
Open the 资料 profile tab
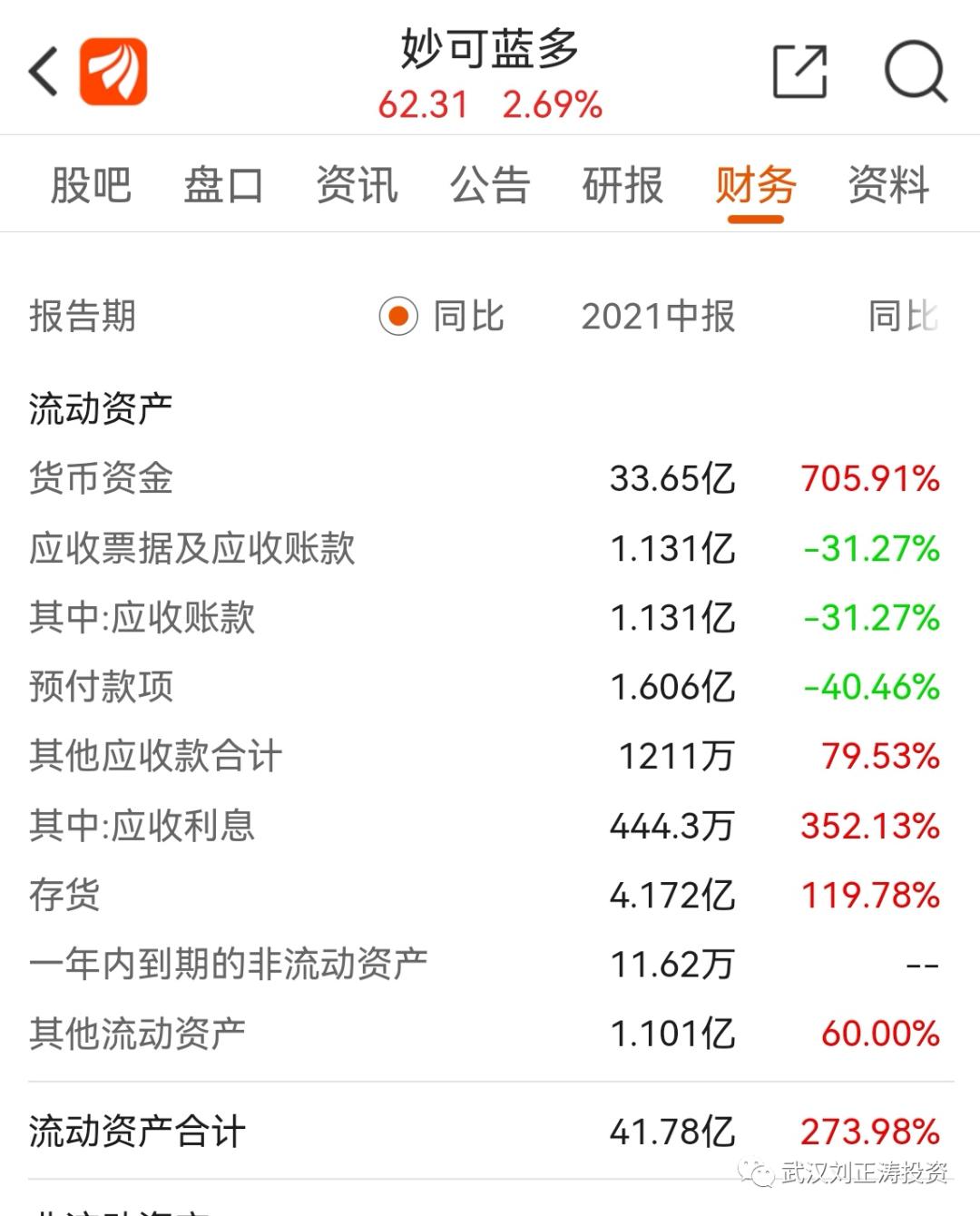887,184
